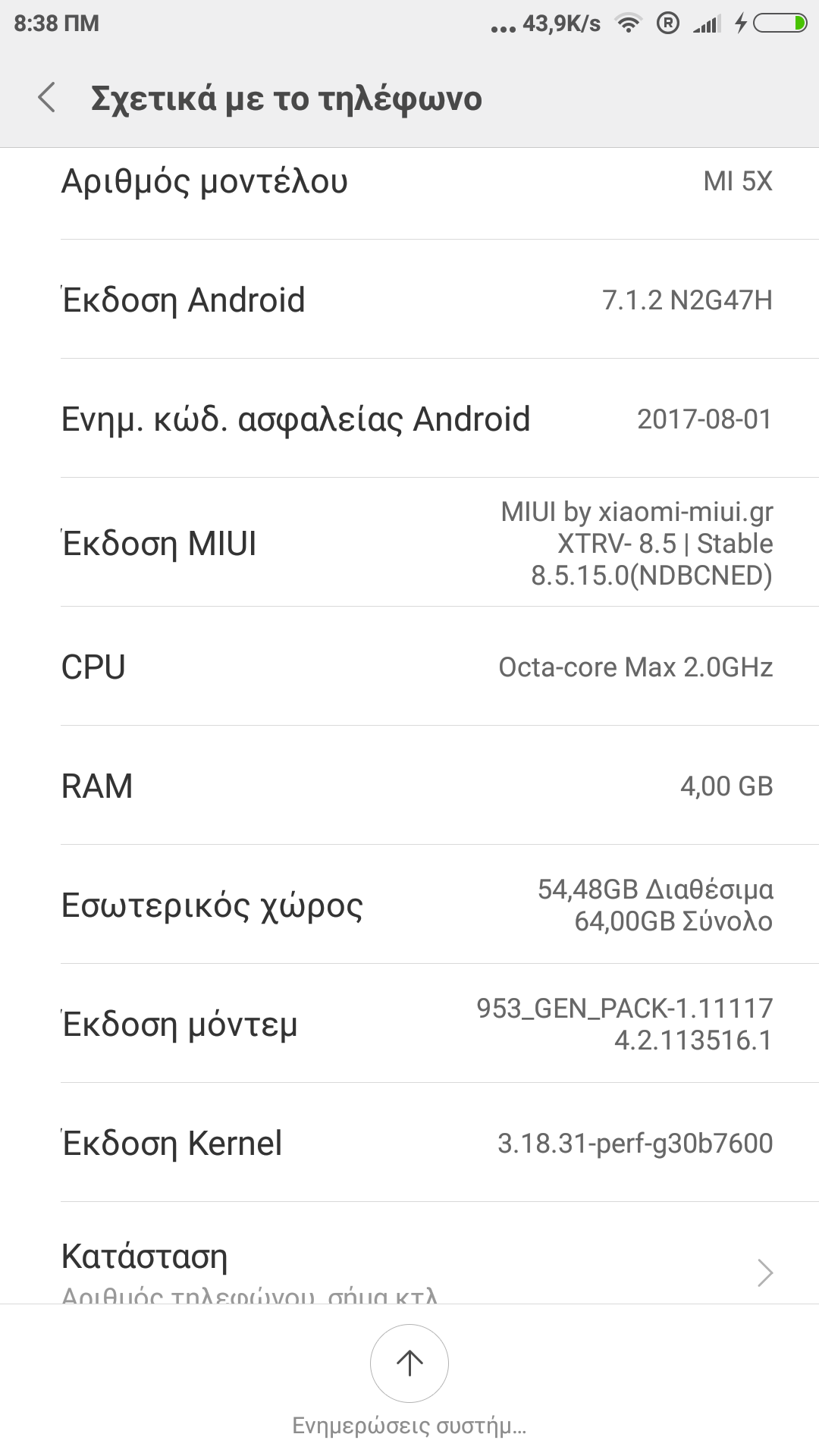
Task: Open the Εσωτερικός χώρος row
Action: 409,905
